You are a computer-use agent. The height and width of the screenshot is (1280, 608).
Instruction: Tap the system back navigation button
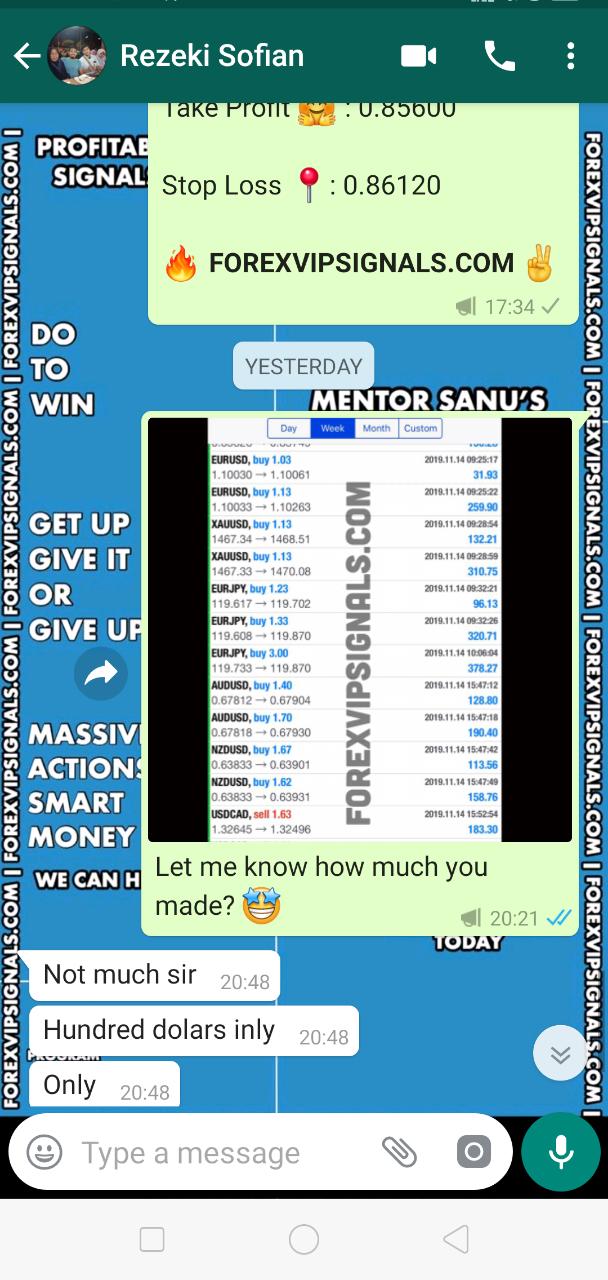tap(456, 1240)
